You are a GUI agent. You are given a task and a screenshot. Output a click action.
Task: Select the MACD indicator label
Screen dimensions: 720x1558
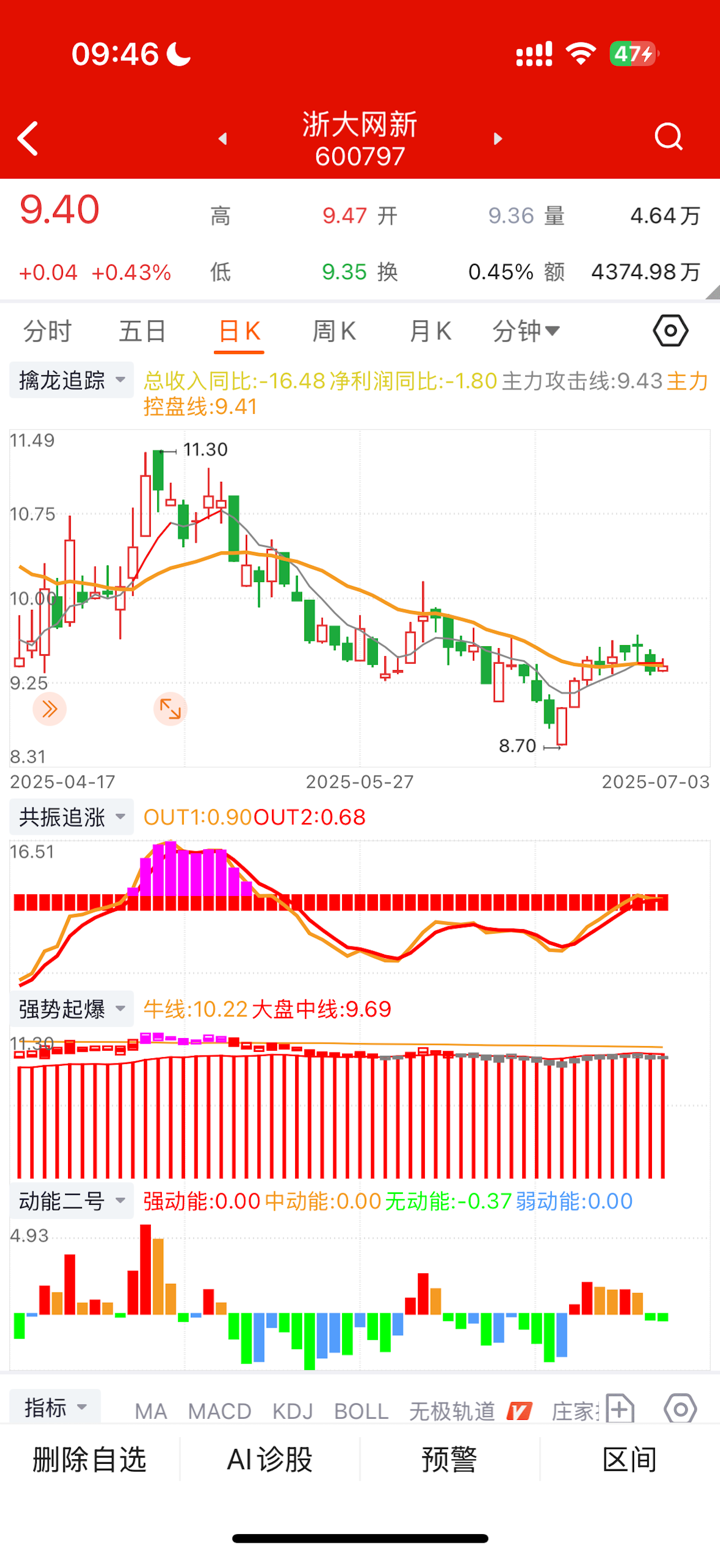tap(219, 1410)
